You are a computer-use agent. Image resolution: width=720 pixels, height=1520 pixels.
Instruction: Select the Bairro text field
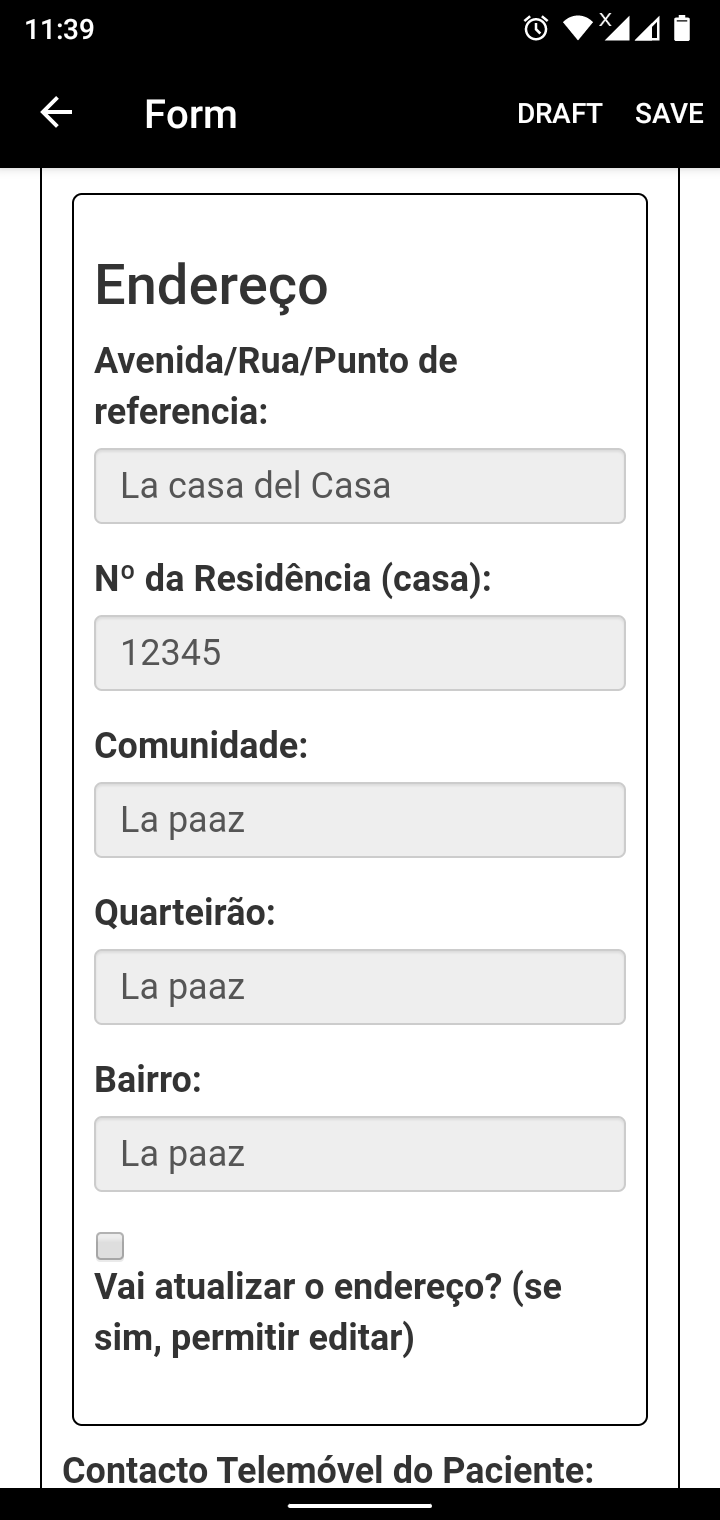point(360,1154)
